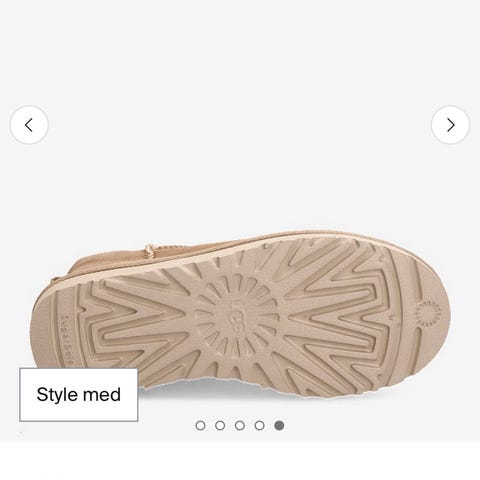The height and width of the screenshot is (480, 480).
Task: Advance to the next product image
Action: pos(450,125)
